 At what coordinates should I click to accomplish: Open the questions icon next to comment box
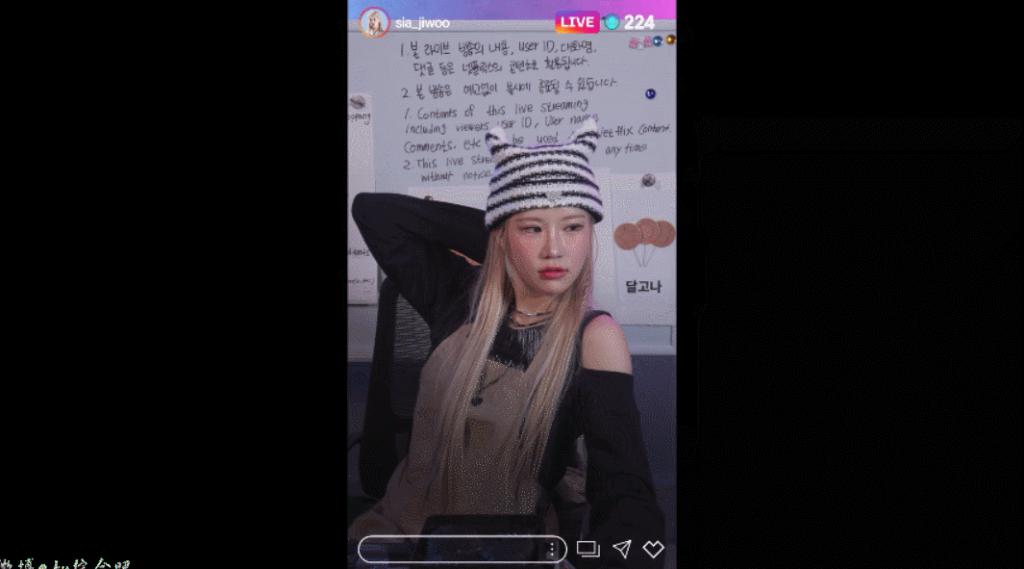coord(588,549)
